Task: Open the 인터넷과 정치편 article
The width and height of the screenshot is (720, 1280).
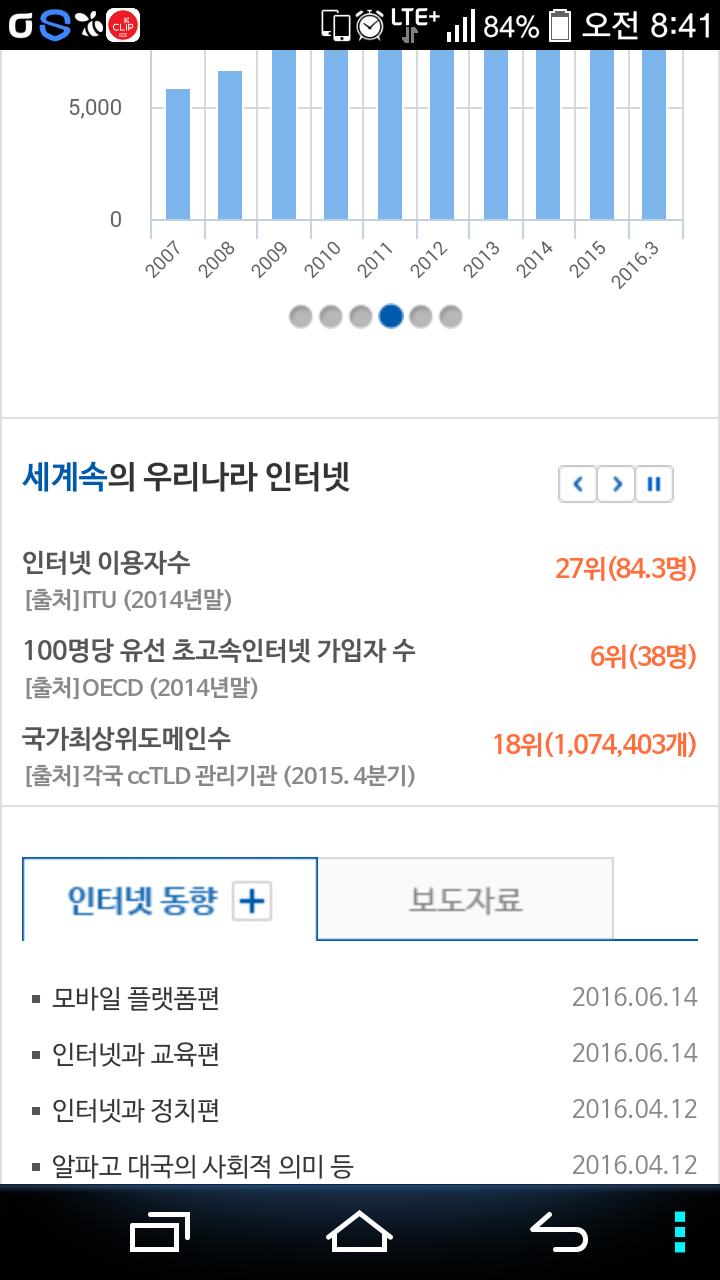Action: [x=136, y=1110]
